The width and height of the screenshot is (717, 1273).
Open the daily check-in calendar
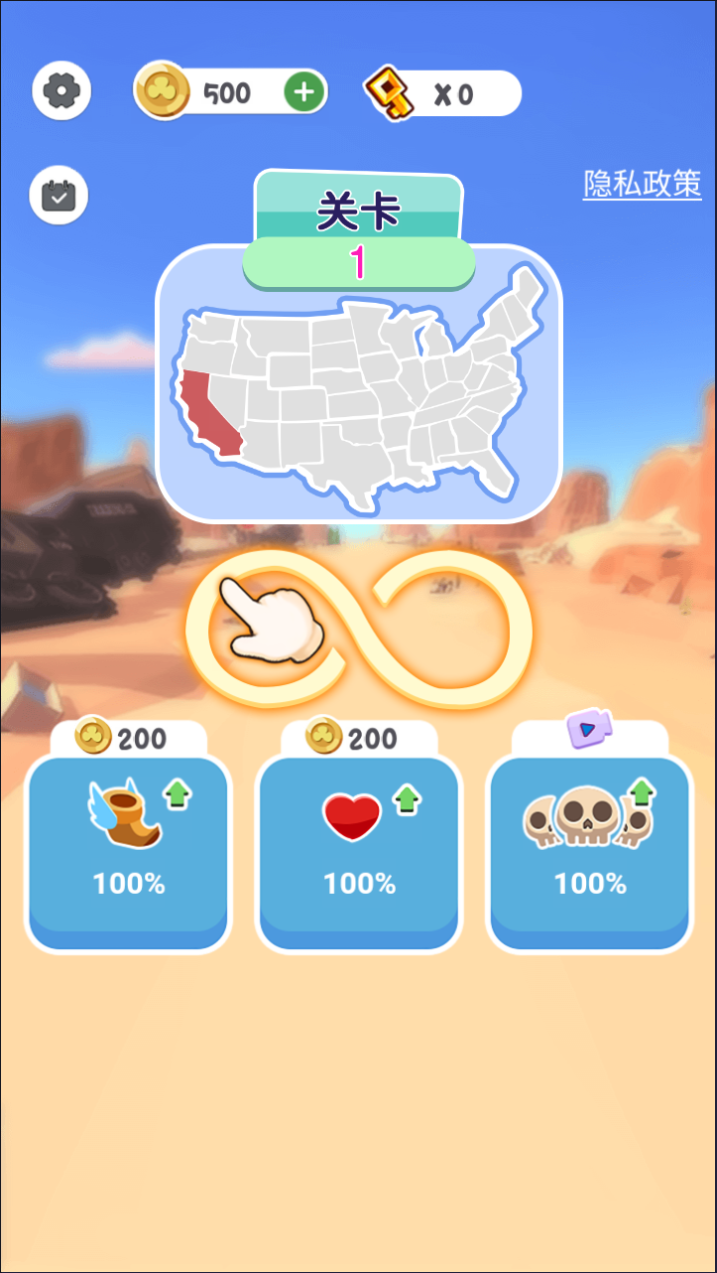click(59, 195)
